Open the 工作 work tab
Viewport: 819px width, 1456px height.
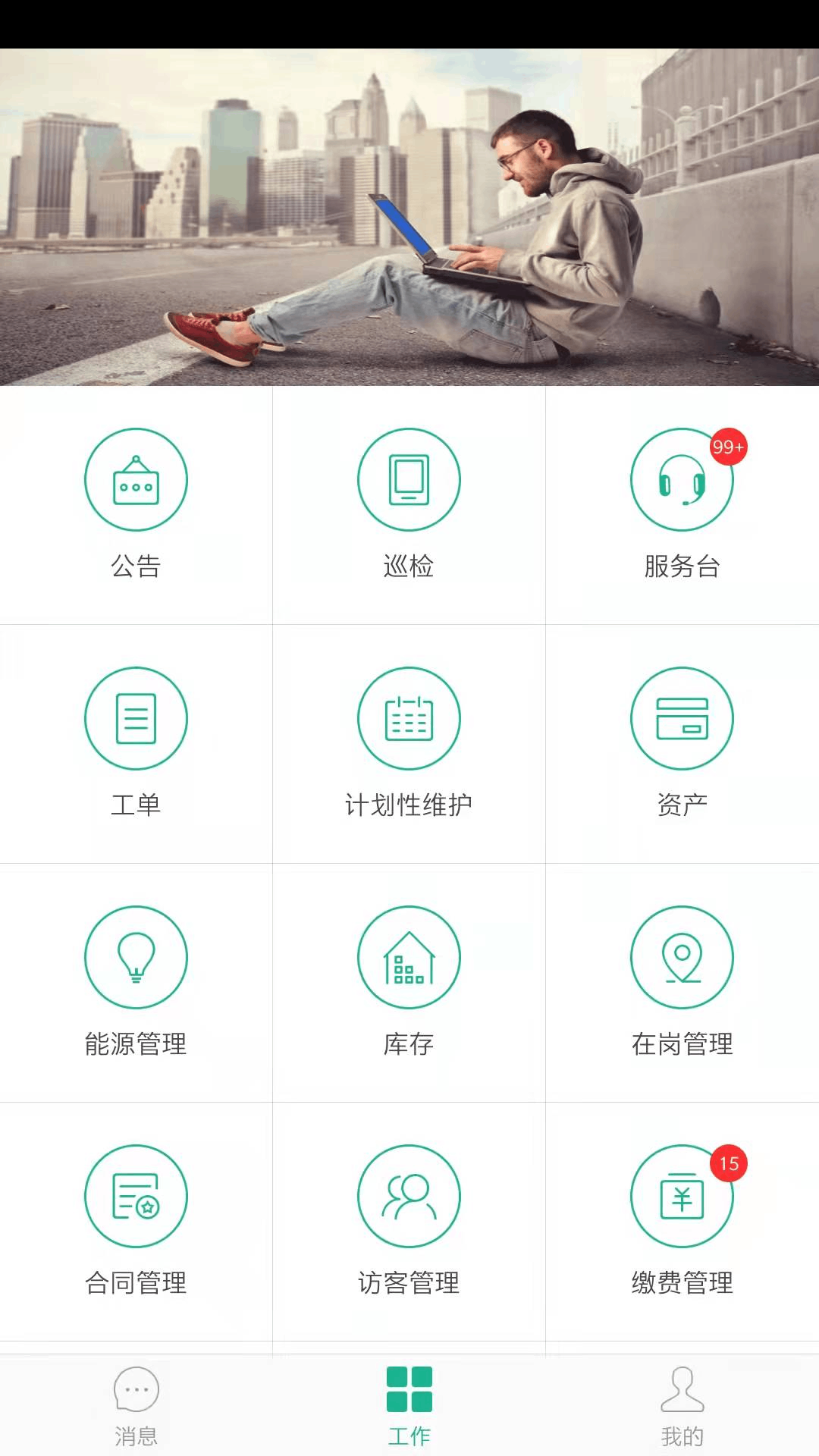point(409,1407)
